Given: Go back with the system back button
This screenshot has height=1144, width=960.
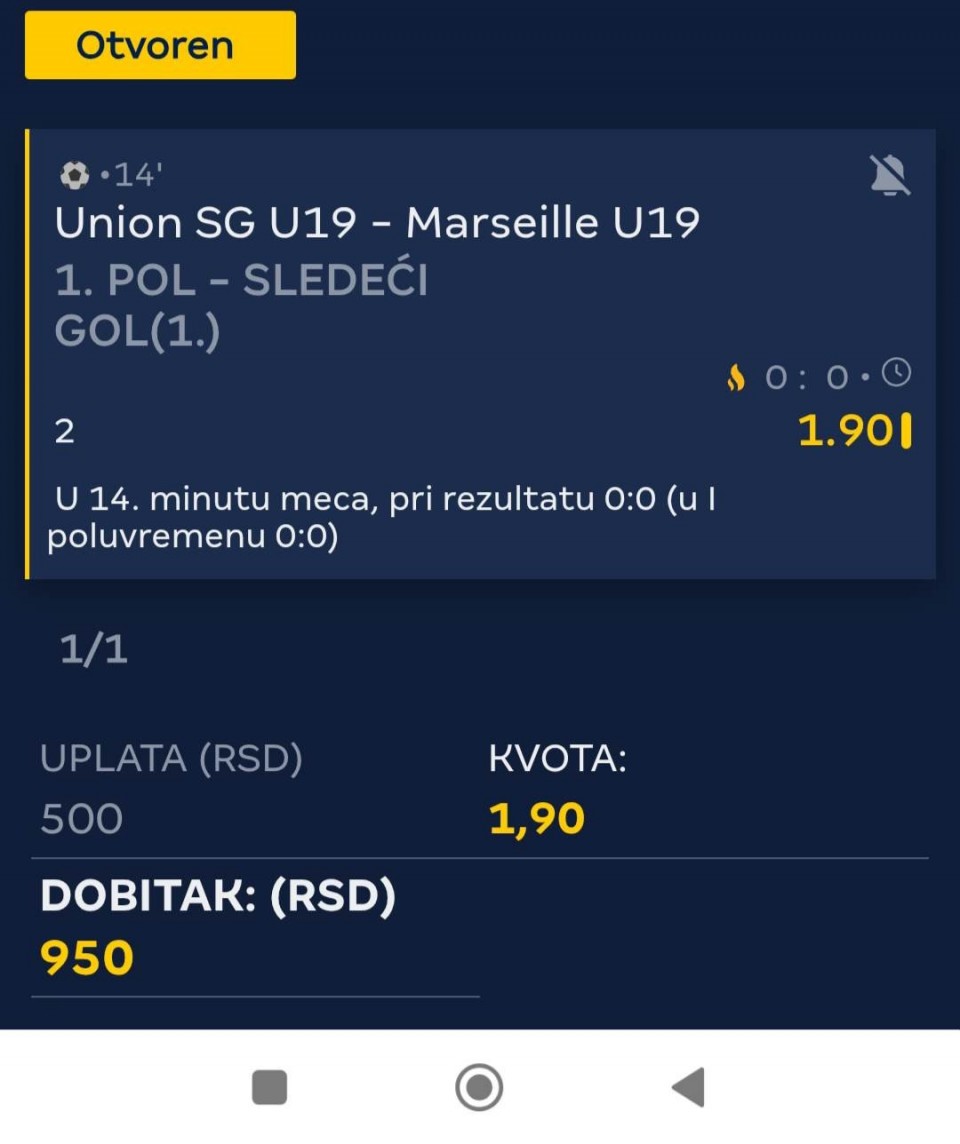Looking at the screenshot, I should [x=689, y=1087].
